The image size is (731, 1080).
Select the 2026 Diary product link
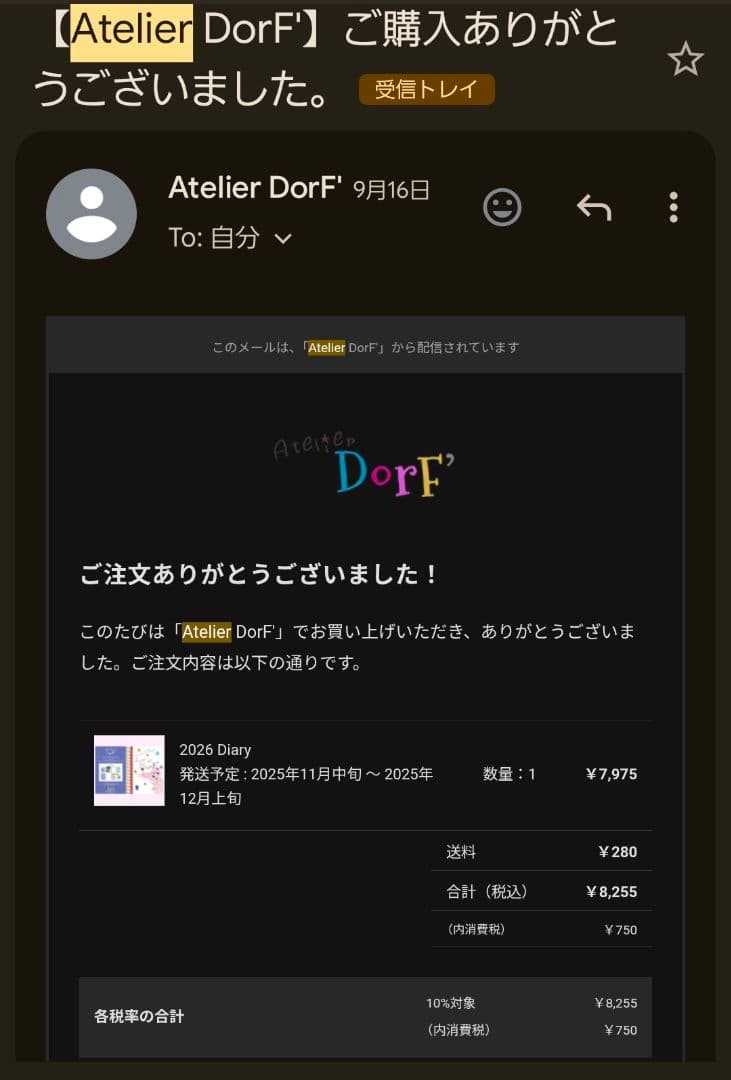pyautogui.click(x=215, y=749)
